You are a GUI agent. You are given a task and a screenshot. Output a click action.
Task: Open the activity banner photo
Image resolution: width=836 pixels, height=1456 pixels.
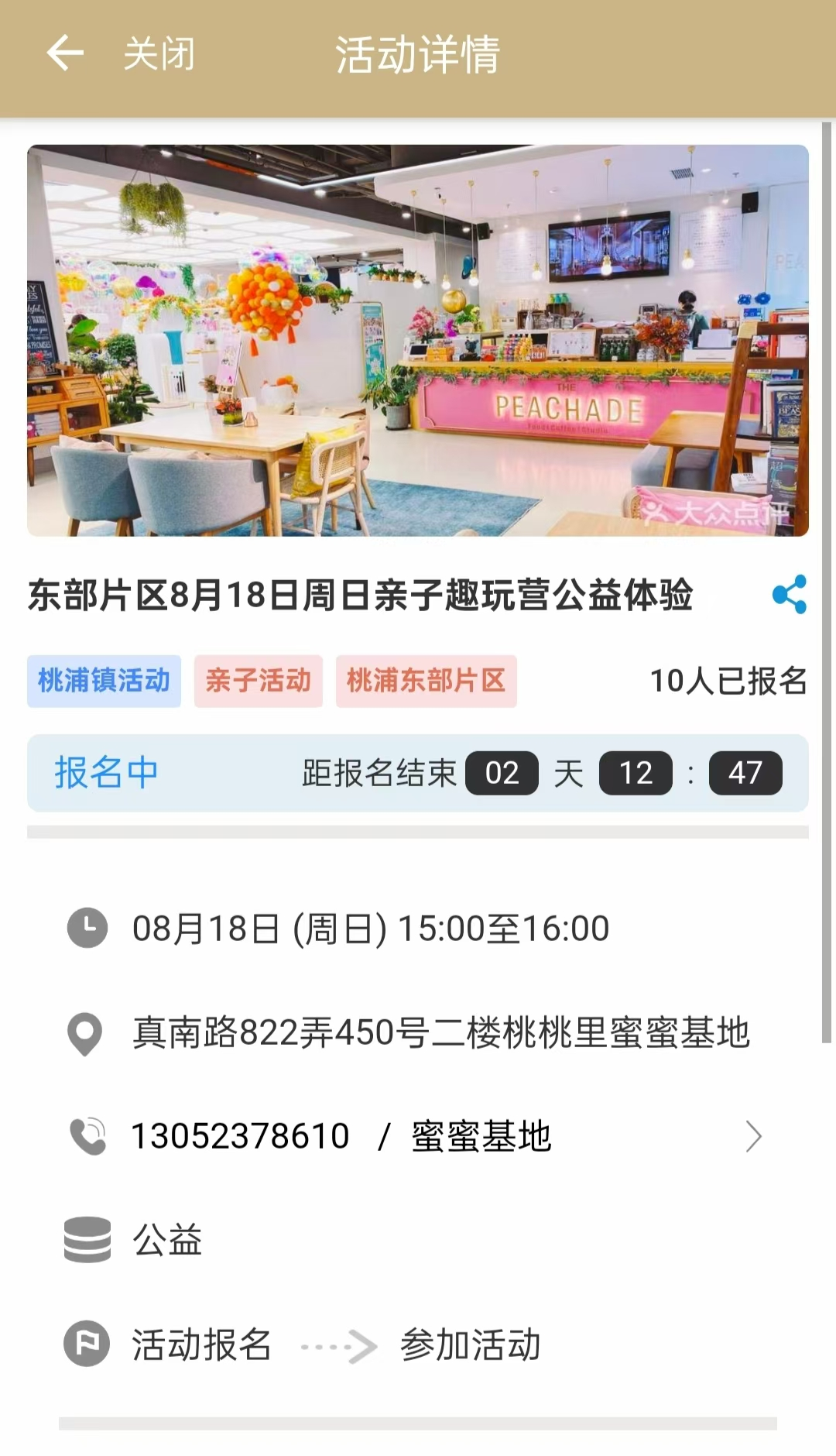point(418,341)
